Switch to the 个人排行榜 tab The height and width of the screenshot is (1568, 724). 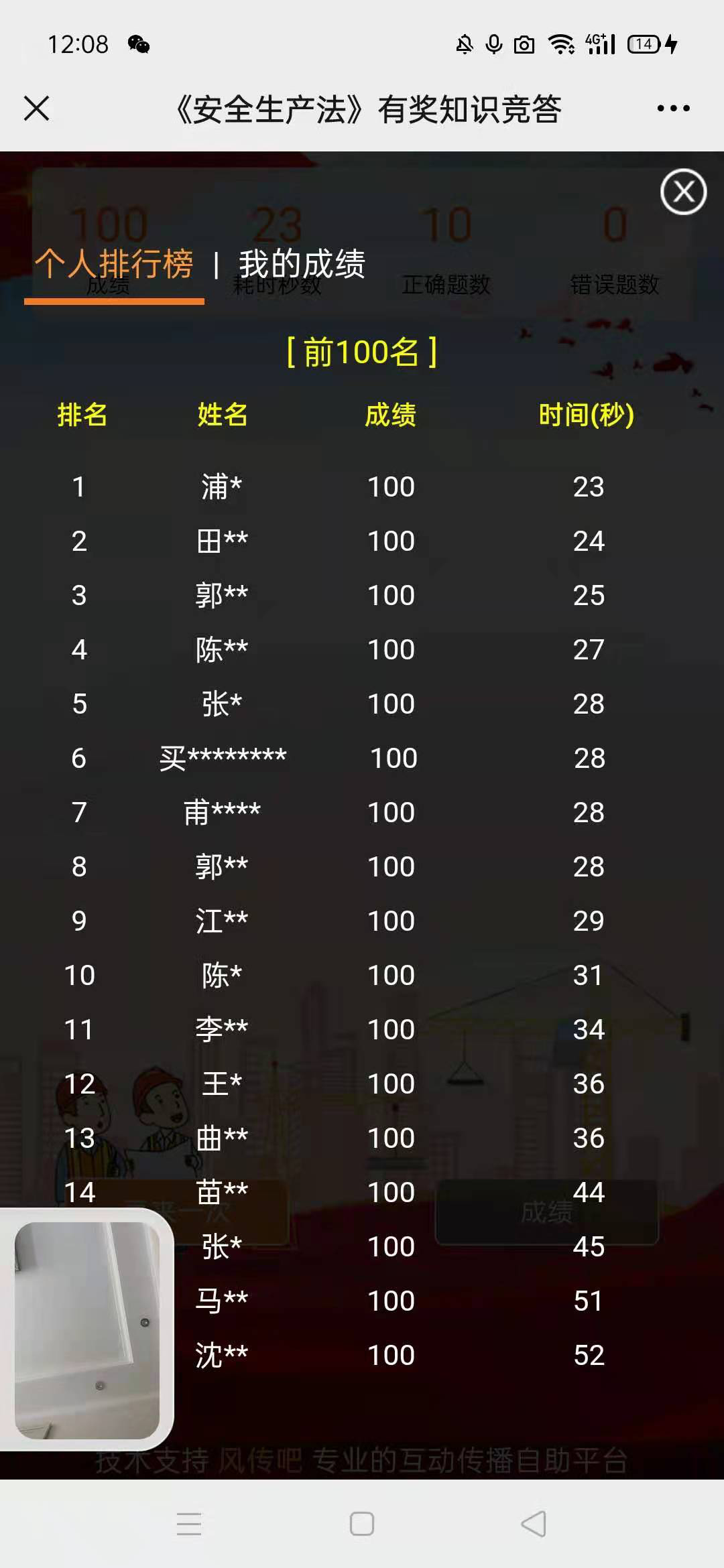(114, 264)
